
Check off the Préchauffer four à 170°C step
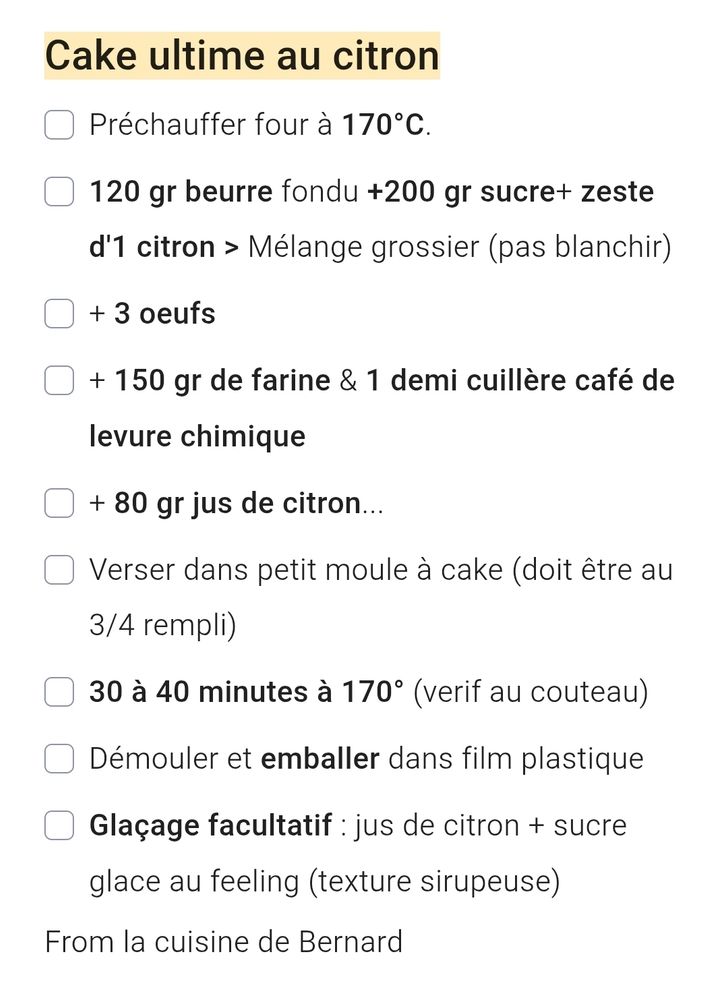click(59, 125)
